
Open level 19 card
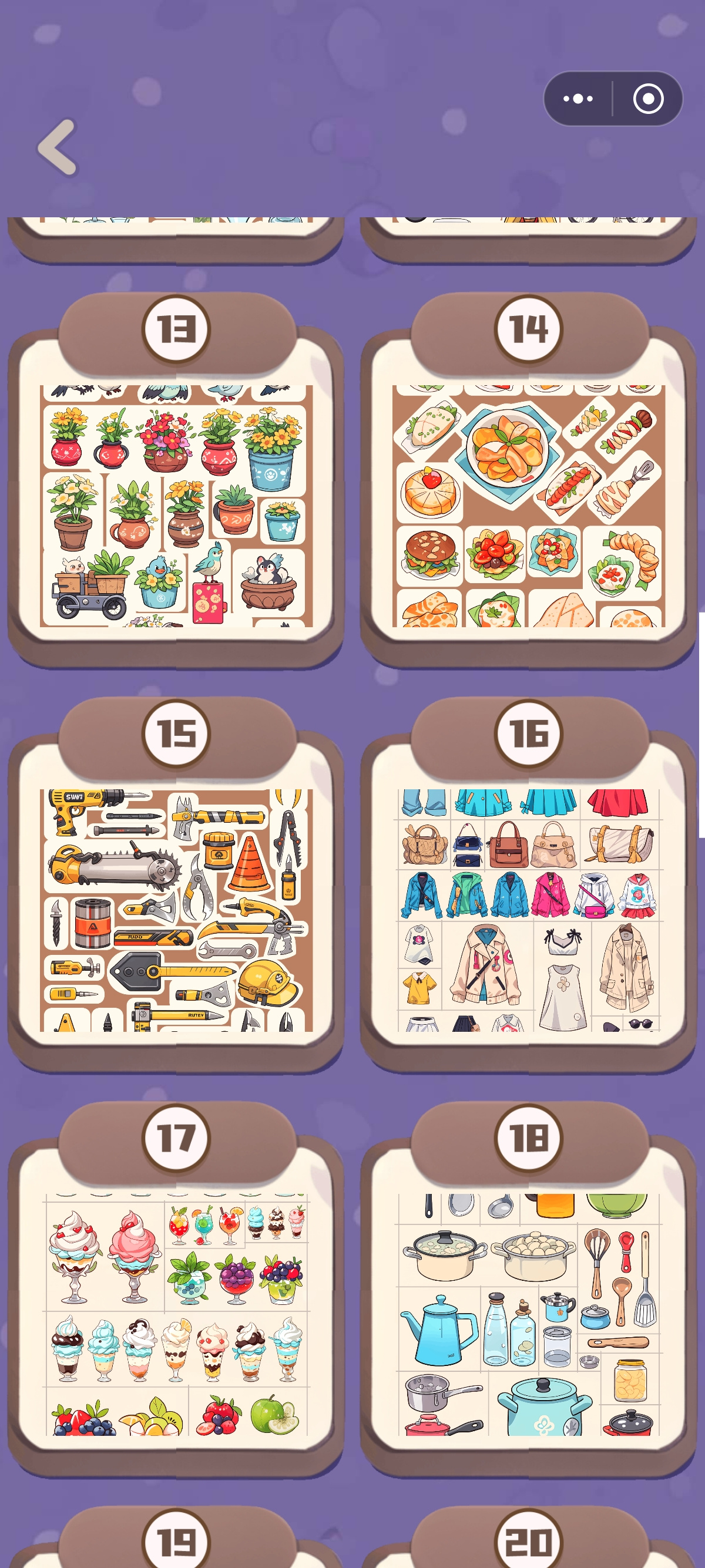pyautogui.click(x=176, y=1537)
